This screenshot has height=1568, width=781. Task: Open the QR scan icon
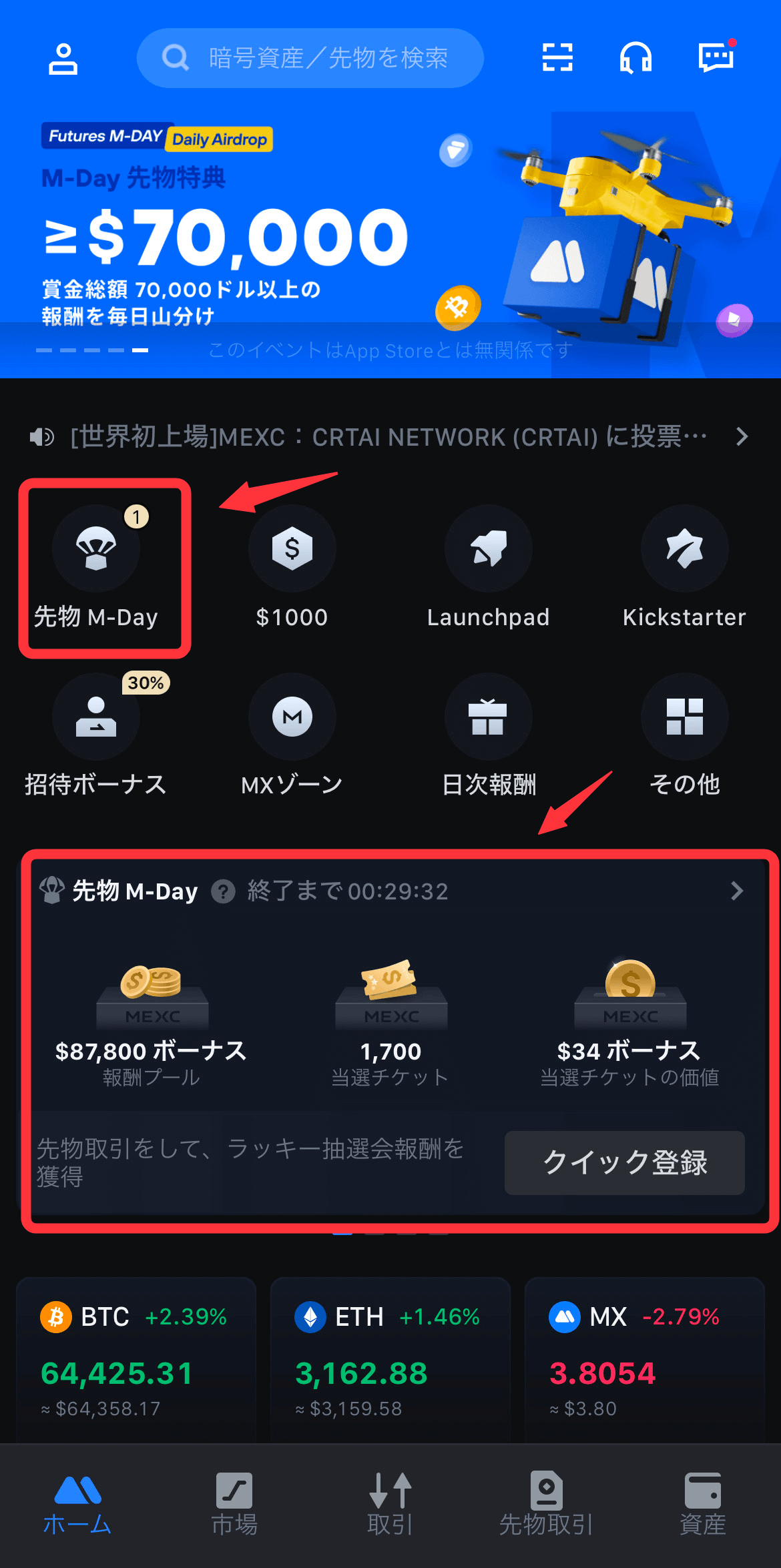(557, 57)
